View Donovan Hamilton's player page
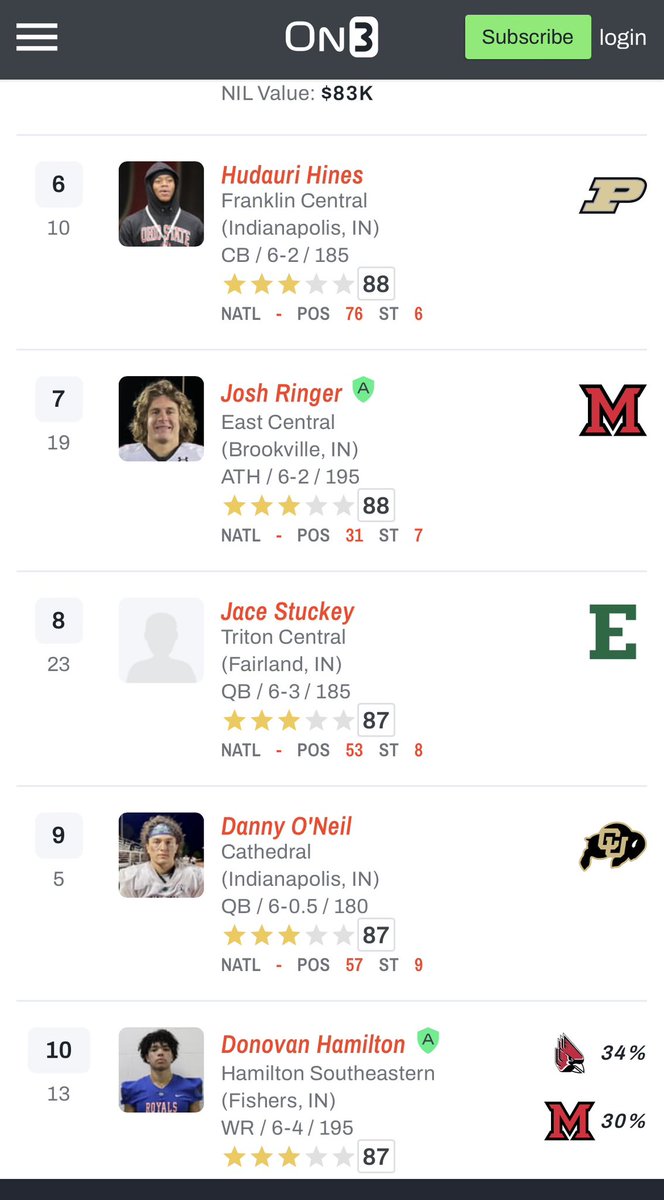Viewport: 664px width, 1200px height. tap(313, 1044)
